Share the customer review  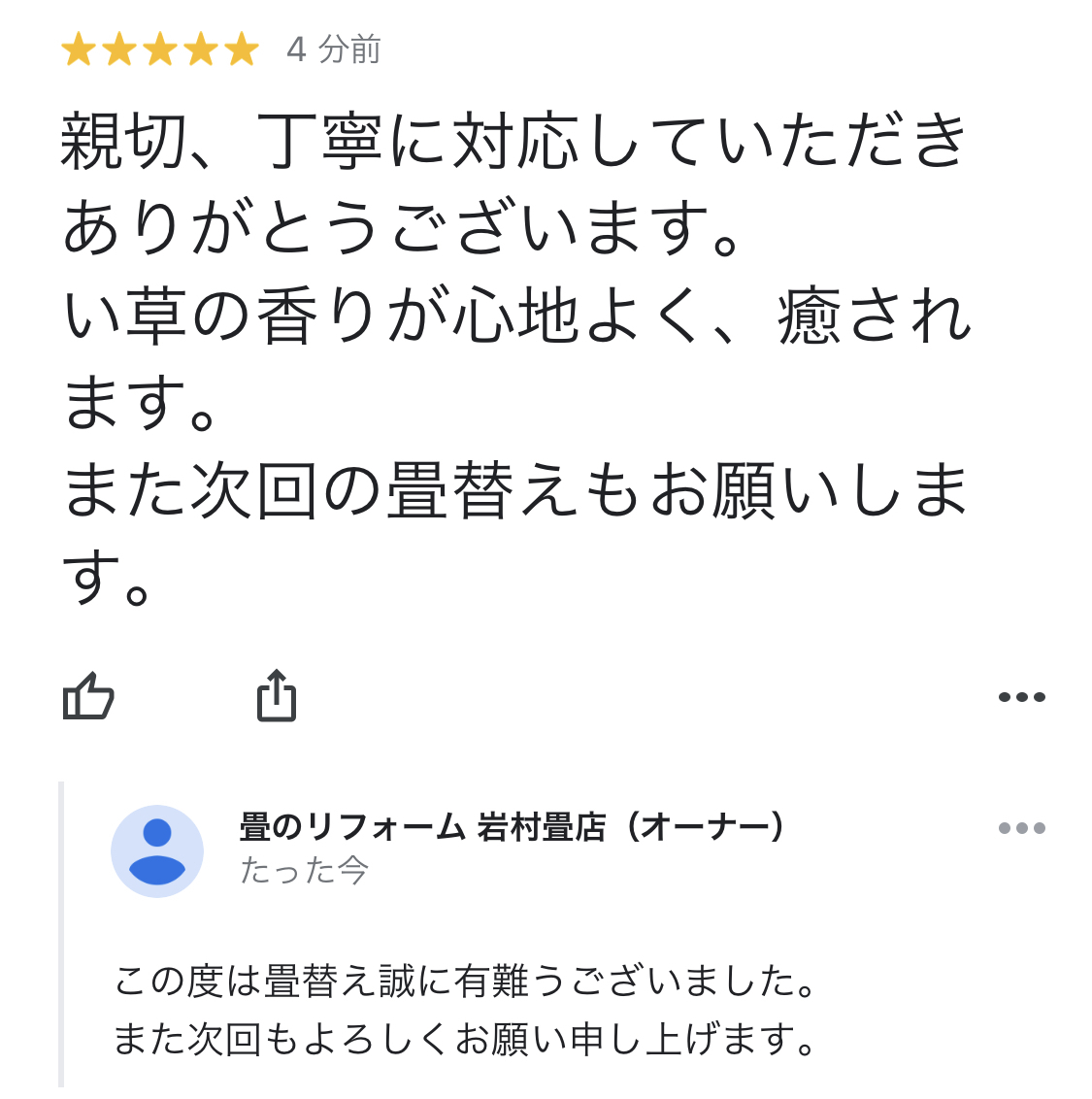click(x=276, y=695)
